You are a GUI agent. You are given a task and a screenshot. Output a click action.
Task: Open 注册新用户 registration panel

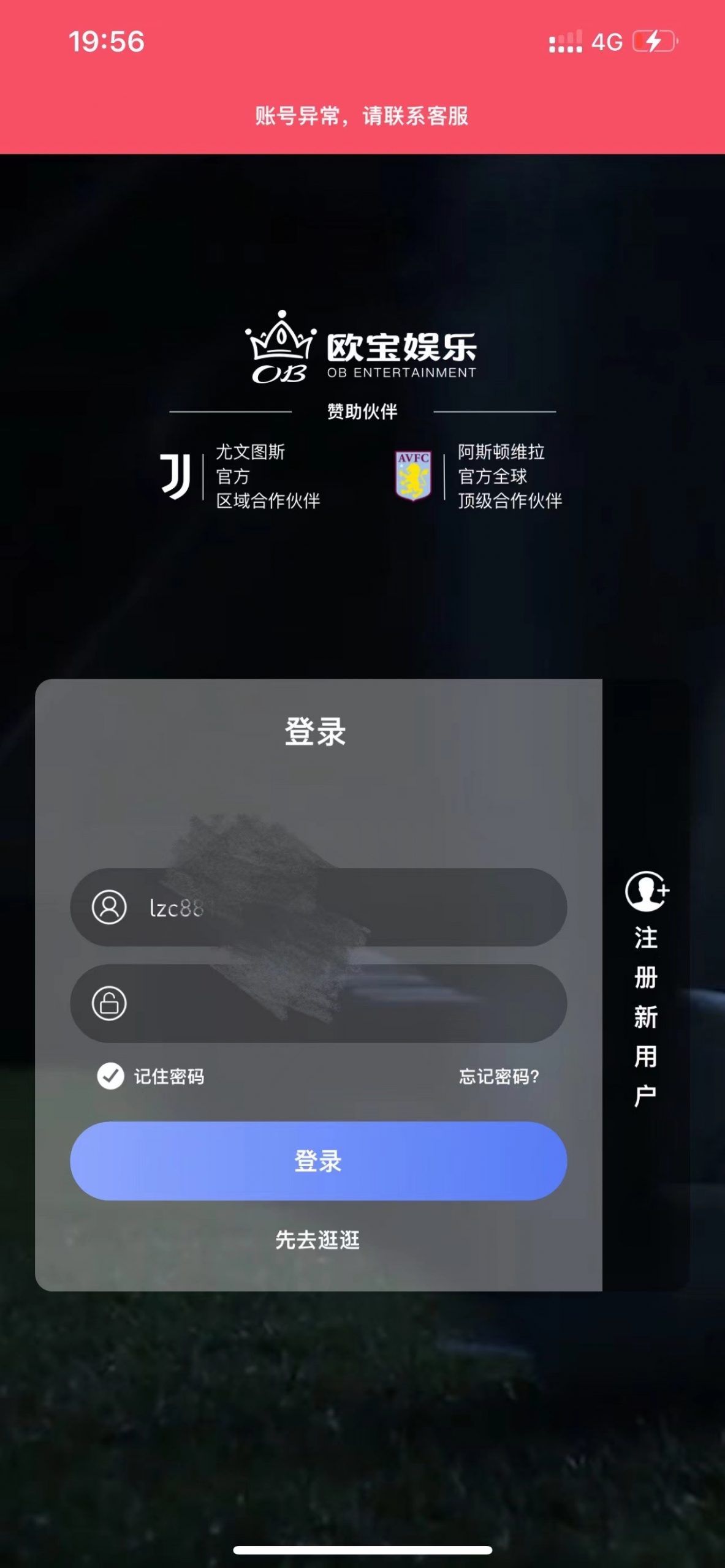[647, 990]
